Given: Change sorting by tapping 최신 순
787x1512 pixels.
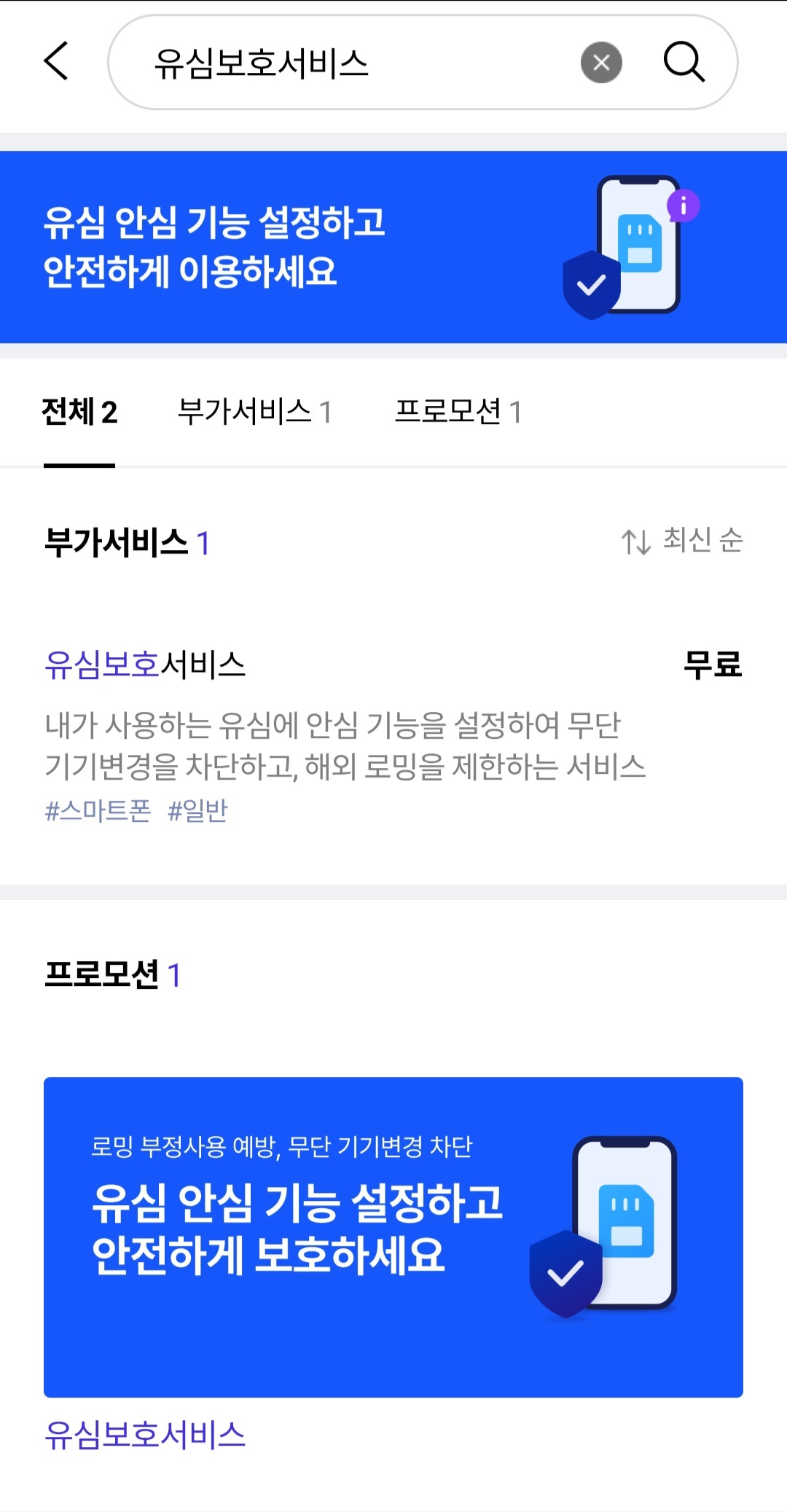Looking at the screenshot, I should (x=702, y=541).
